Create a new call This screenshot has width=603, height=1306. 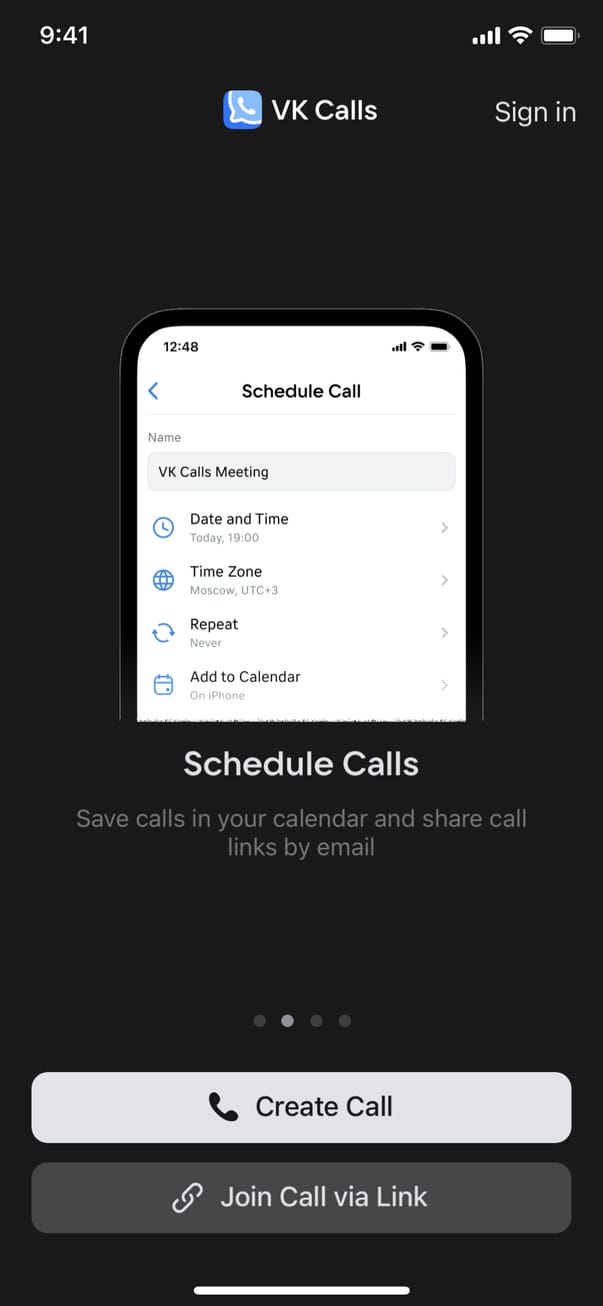301,1107
